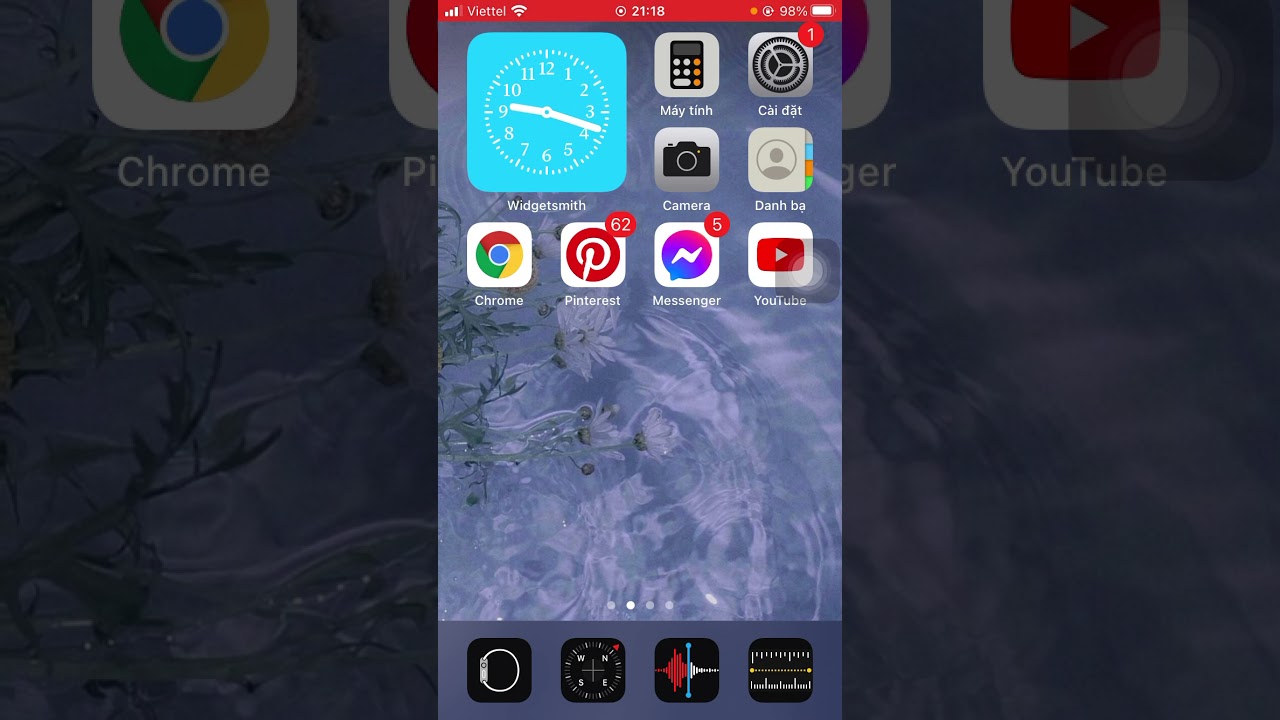Tap the AssistiveTouch floating button
Viewport: 1280px width, 720px height.
pyautogui.click(x=808, y=271)
